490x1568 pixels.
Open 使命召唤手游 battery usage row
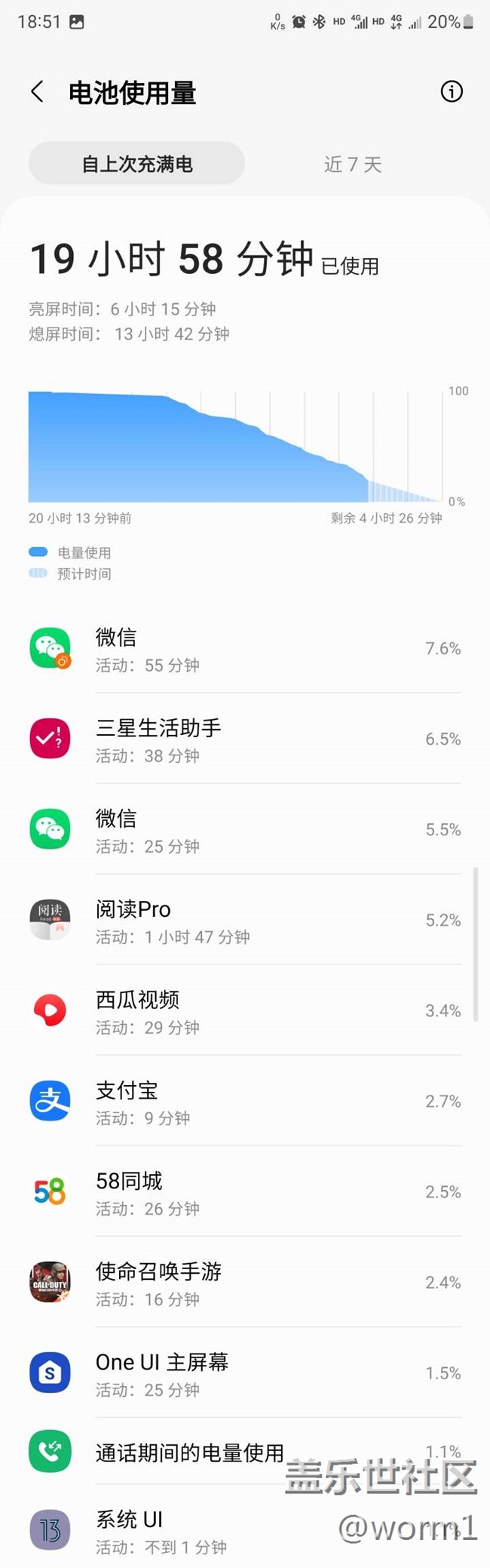point(245,1283)
